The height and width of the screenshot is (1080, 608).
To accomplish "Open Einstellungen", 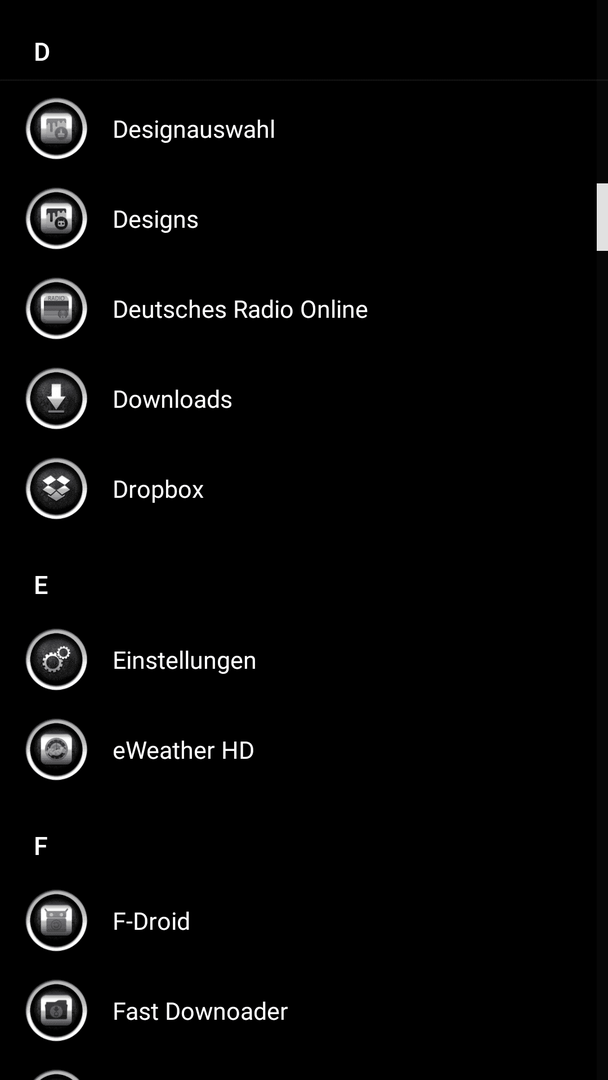I will click(298, 661).
